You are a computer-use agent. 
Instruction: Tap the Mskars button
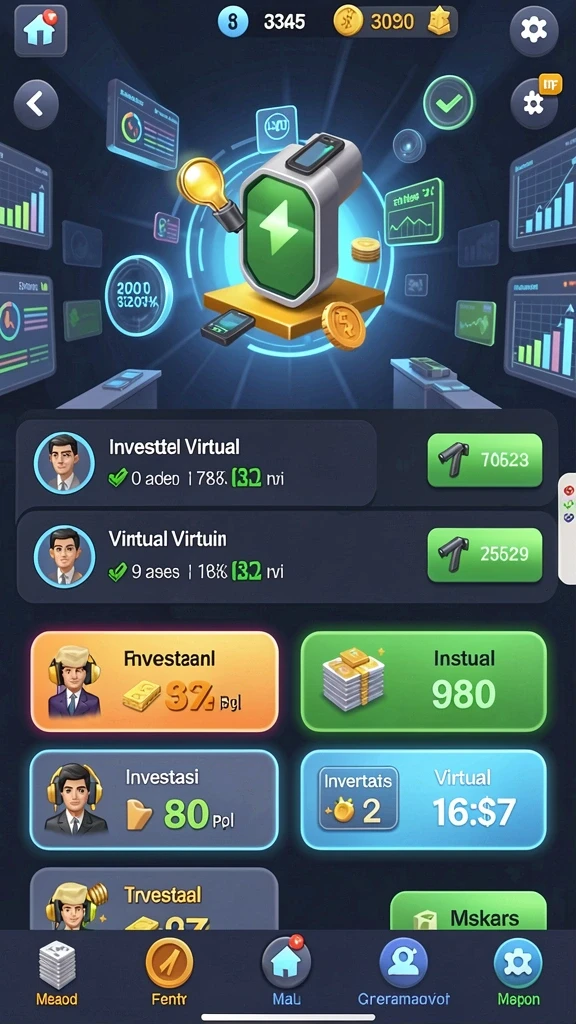[x=468, y=910]
